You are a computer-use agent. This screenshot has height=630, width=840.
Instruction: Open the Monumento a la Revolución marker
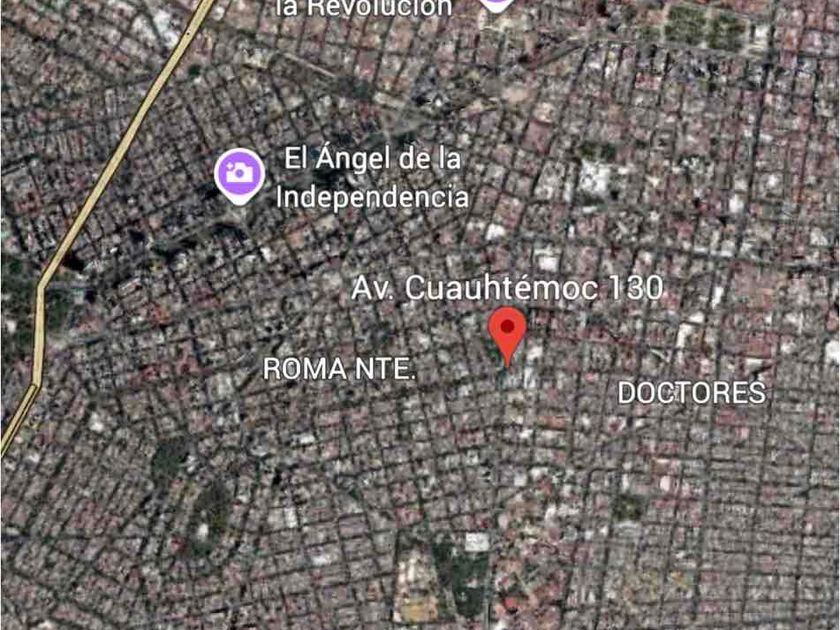(x=497, y=5)
